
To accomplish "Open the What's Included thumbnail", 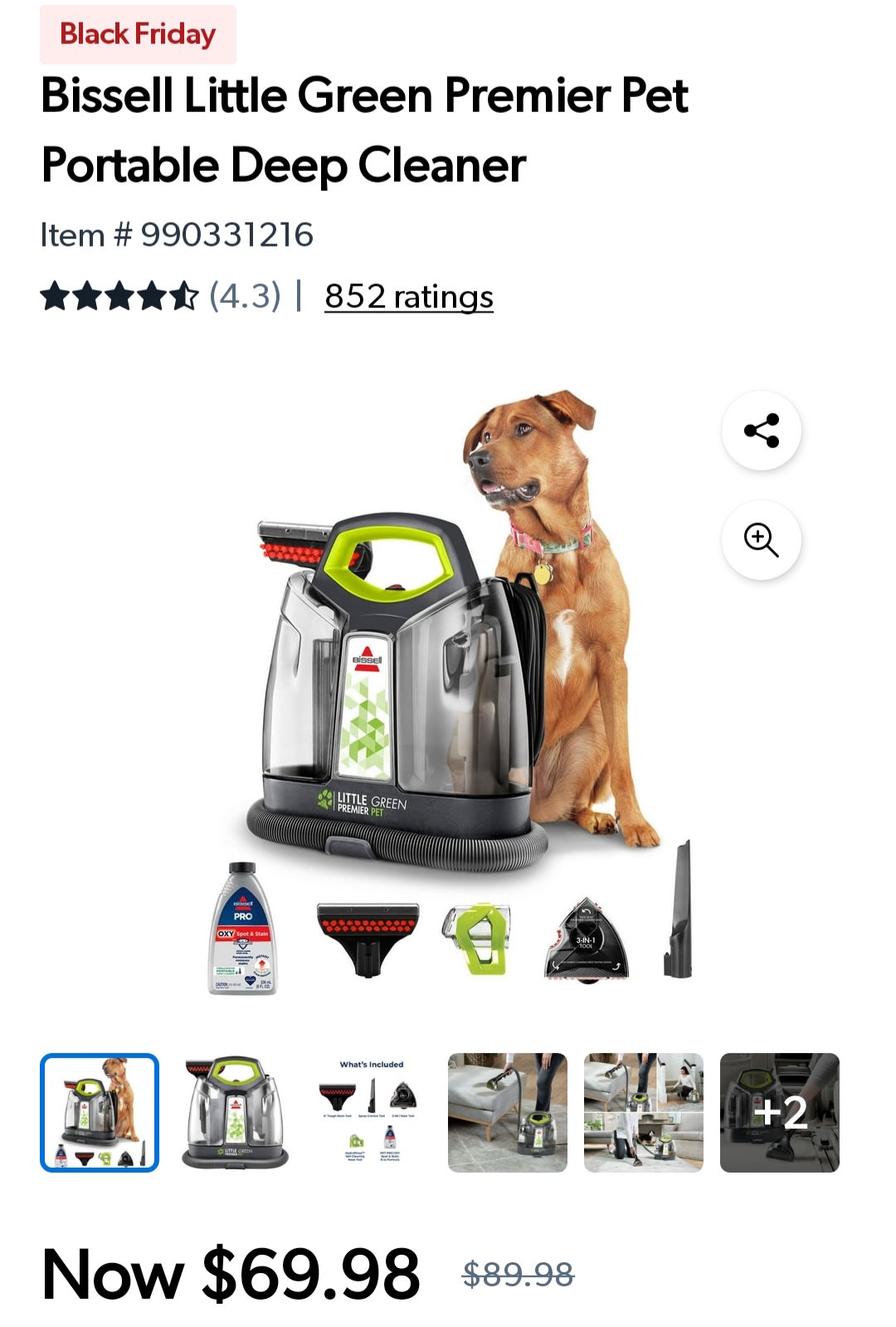I will [372, 1112].
